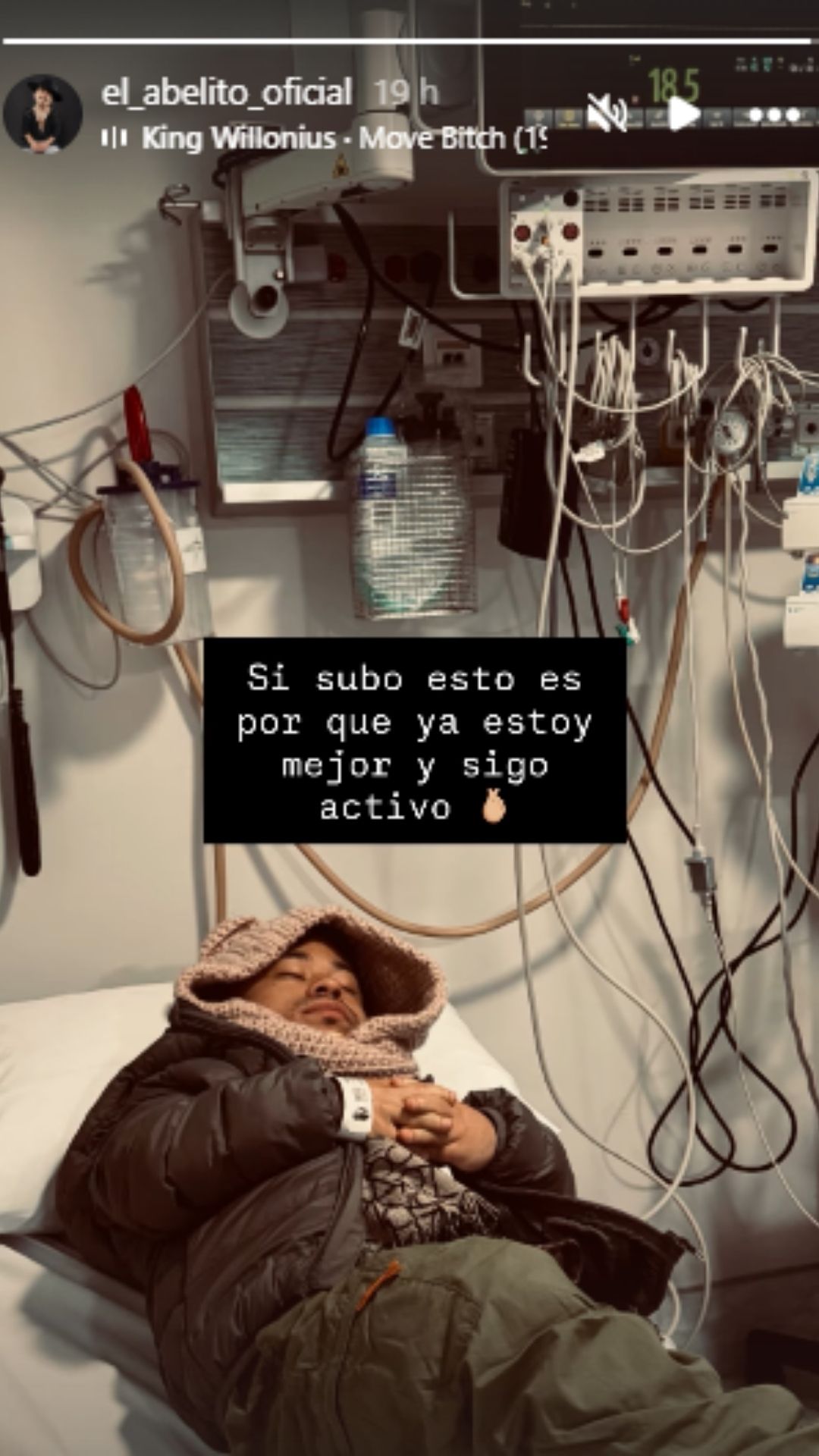Open the el_abelito_oficial username link

pos(226,93)
